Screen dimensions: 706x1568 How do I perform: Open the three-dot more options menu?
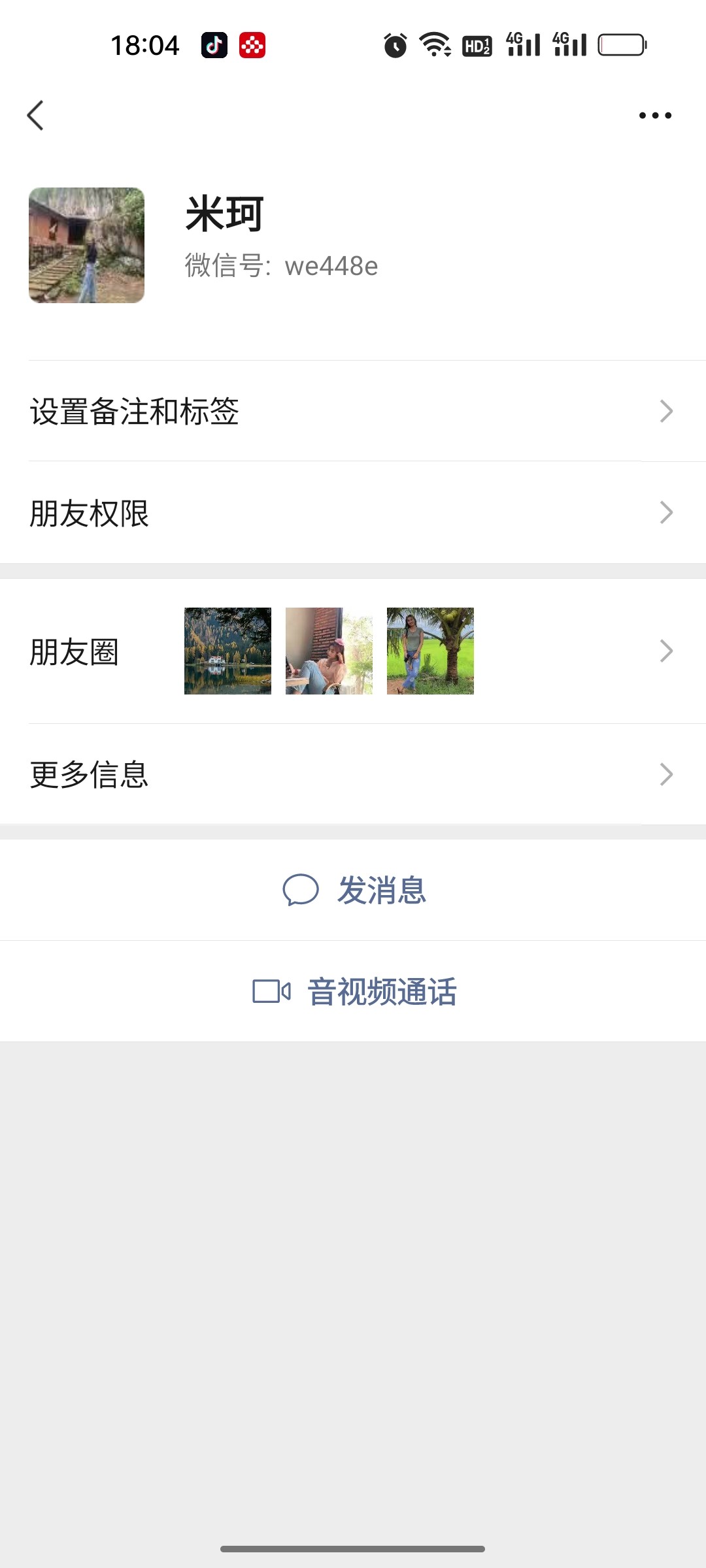tap(655, 116)
